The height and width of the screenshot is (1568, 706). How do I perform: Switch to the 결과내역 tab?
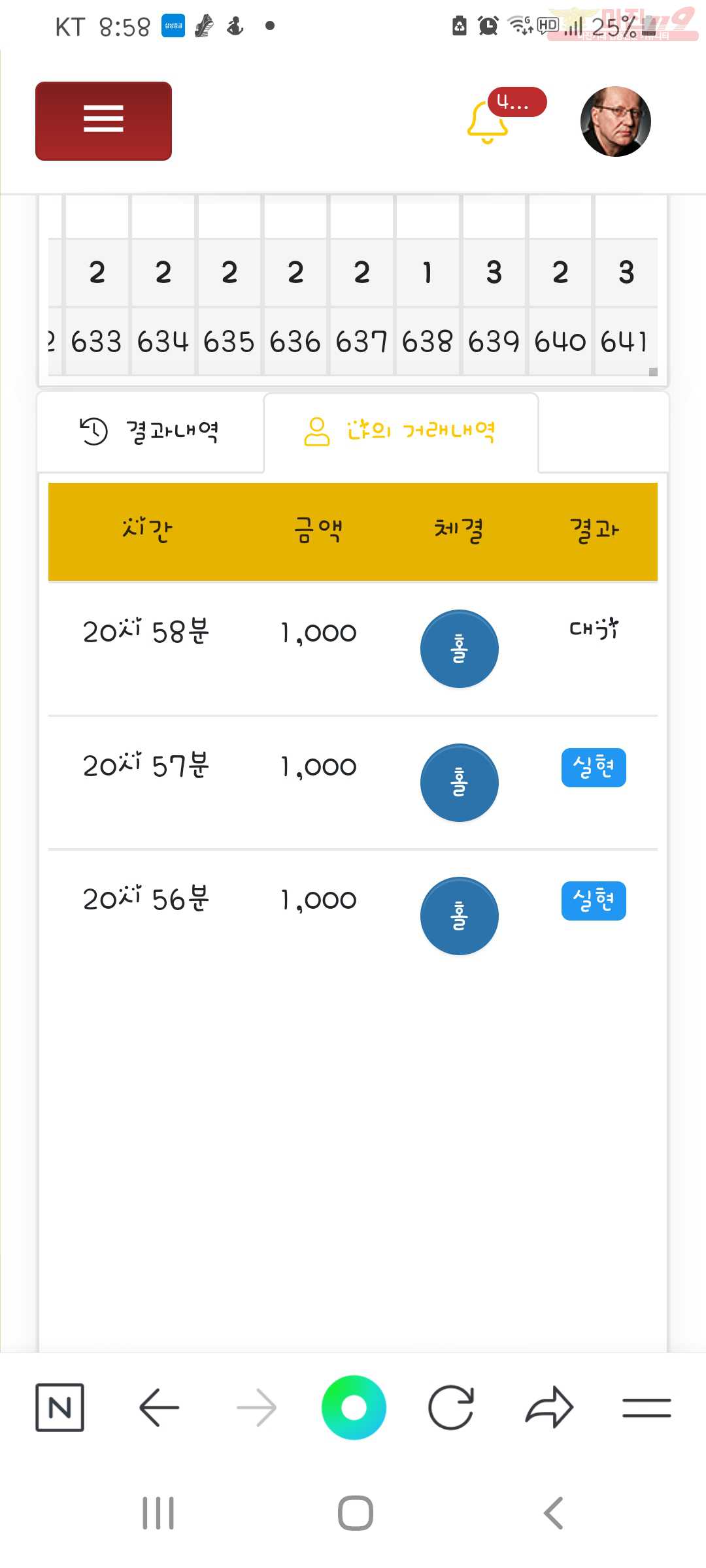click(150, 432)
